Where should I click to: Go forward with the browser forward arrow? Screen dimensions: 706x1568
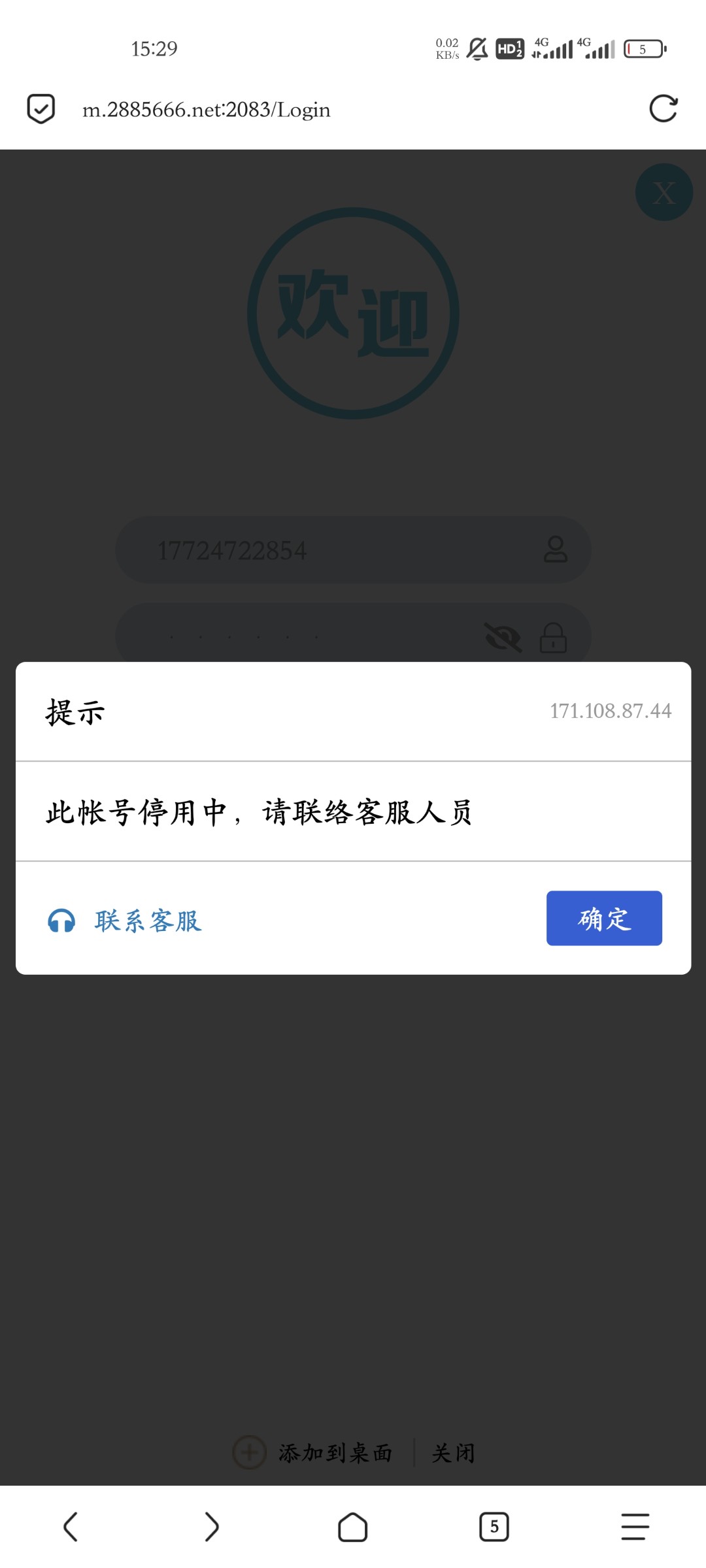point(211,1527)
